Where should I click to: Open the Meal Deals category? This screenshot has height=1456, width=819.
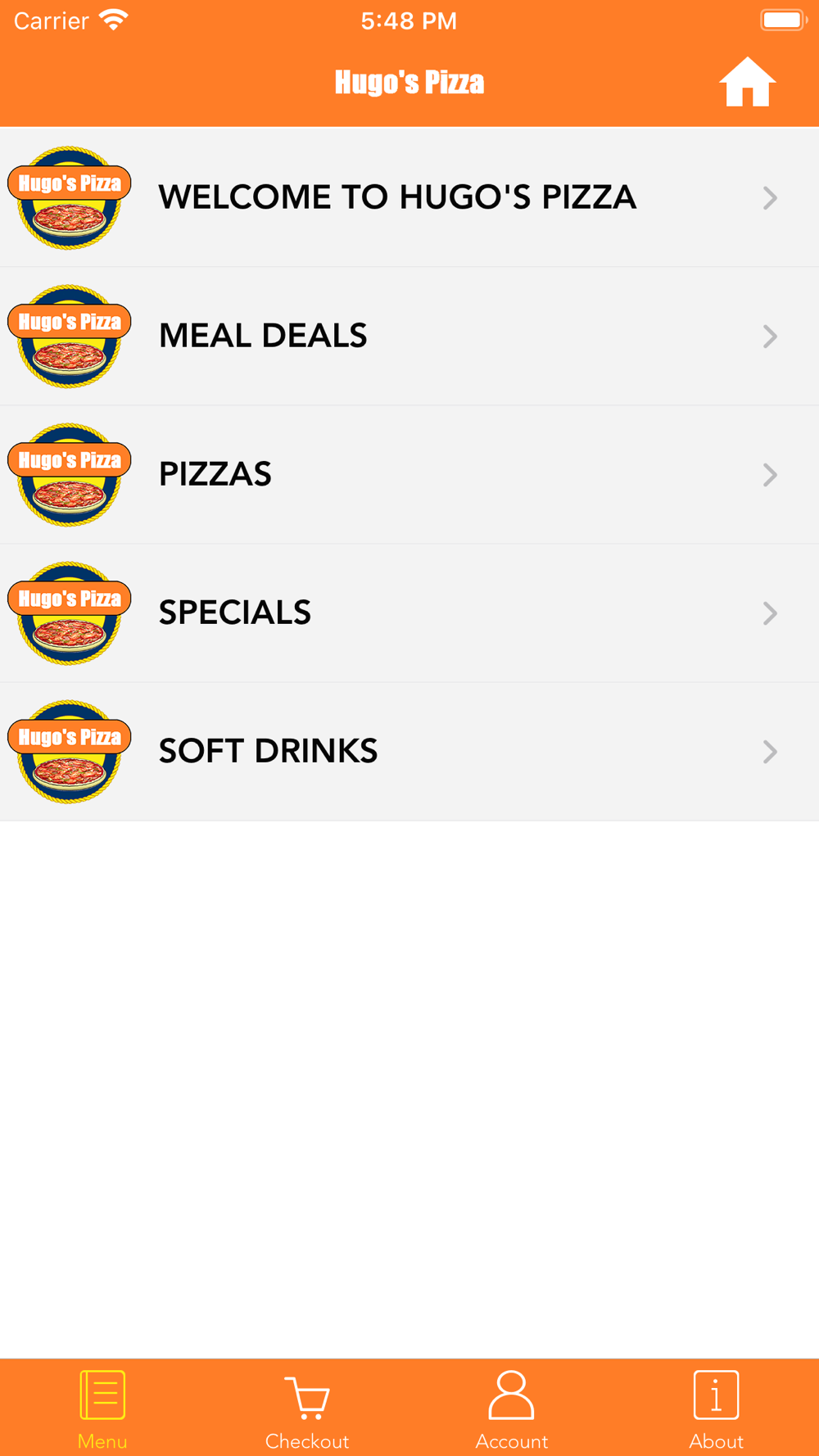tap(409, 336)
